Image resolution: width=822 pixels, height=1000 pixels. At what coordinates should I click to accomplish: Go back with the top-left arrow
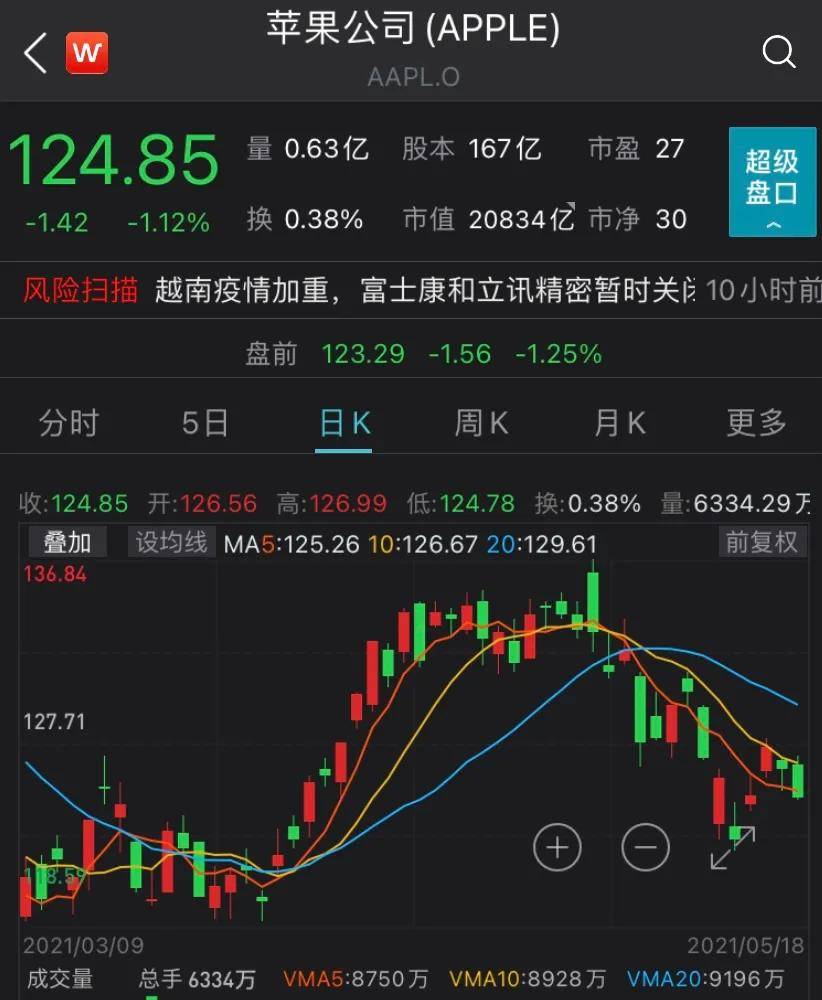pyautogui.click(x=35, y=53)
